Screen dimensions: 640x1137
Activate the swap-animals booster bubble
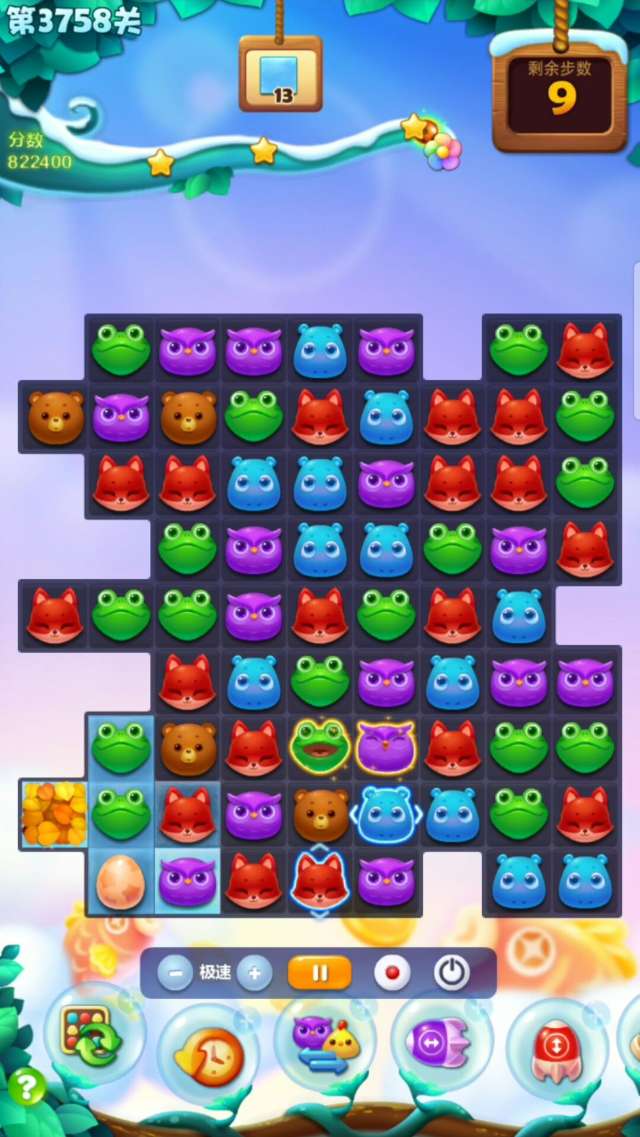tap(325, 1044)
